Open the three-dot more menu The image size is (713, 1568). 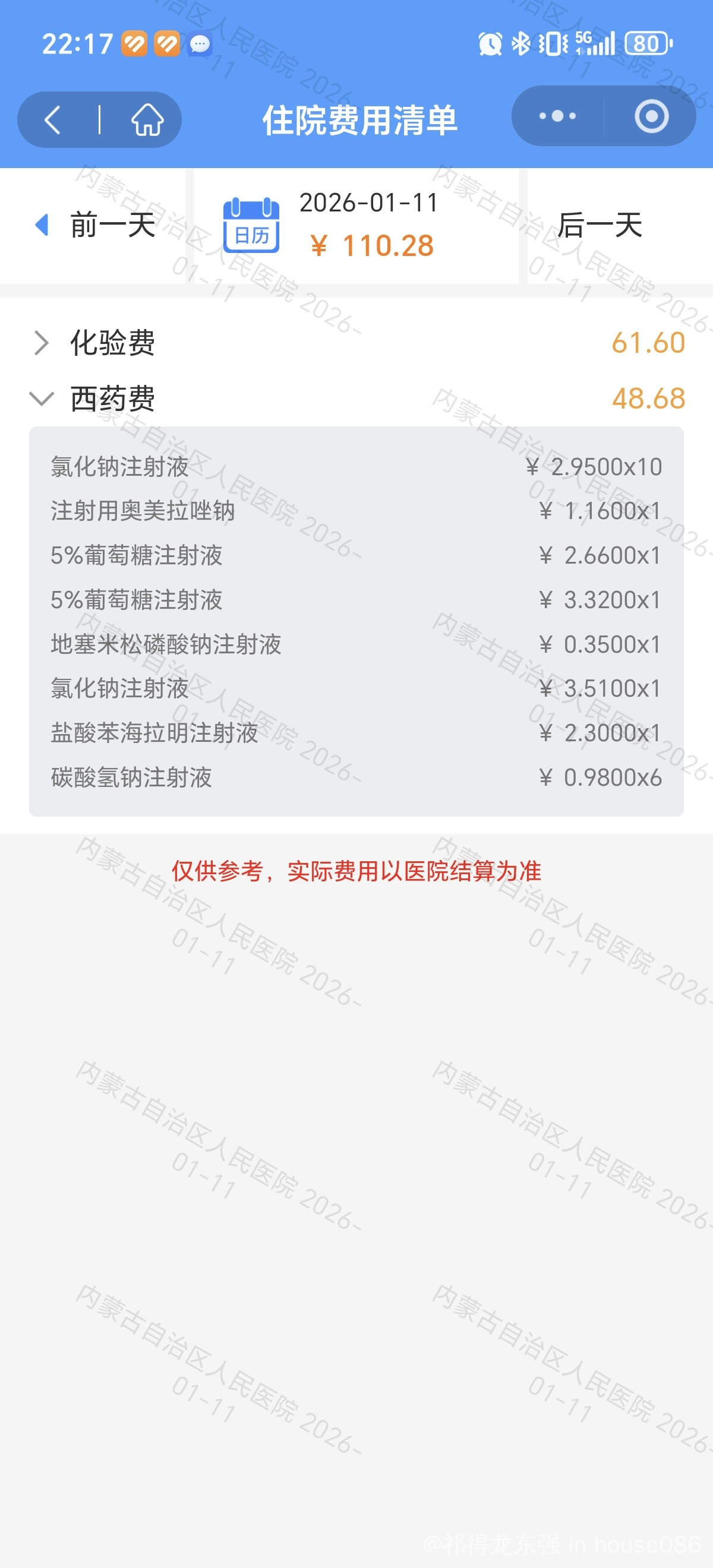(557, 116)
